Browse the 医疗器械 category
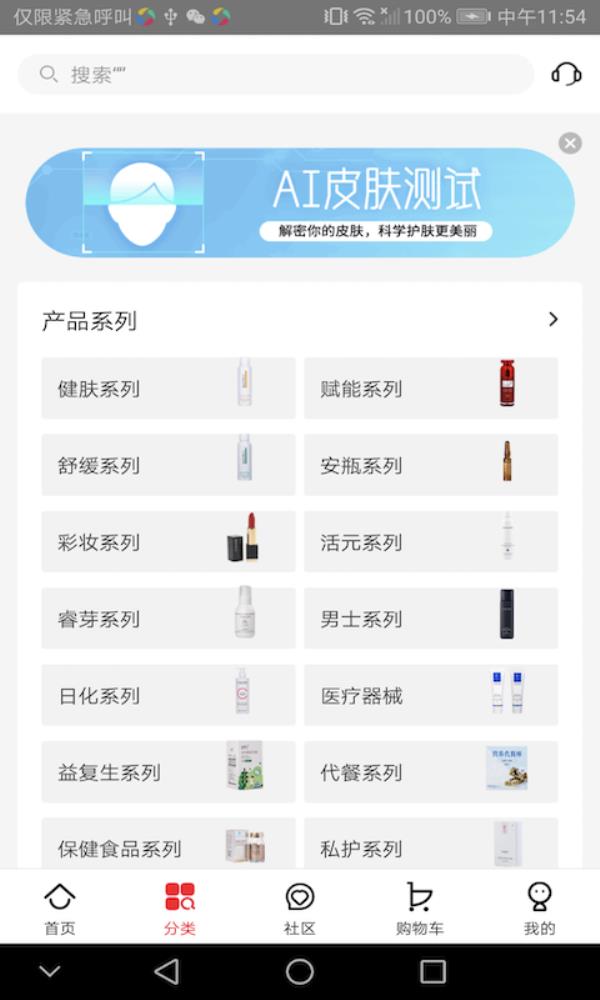 point(431,695)
